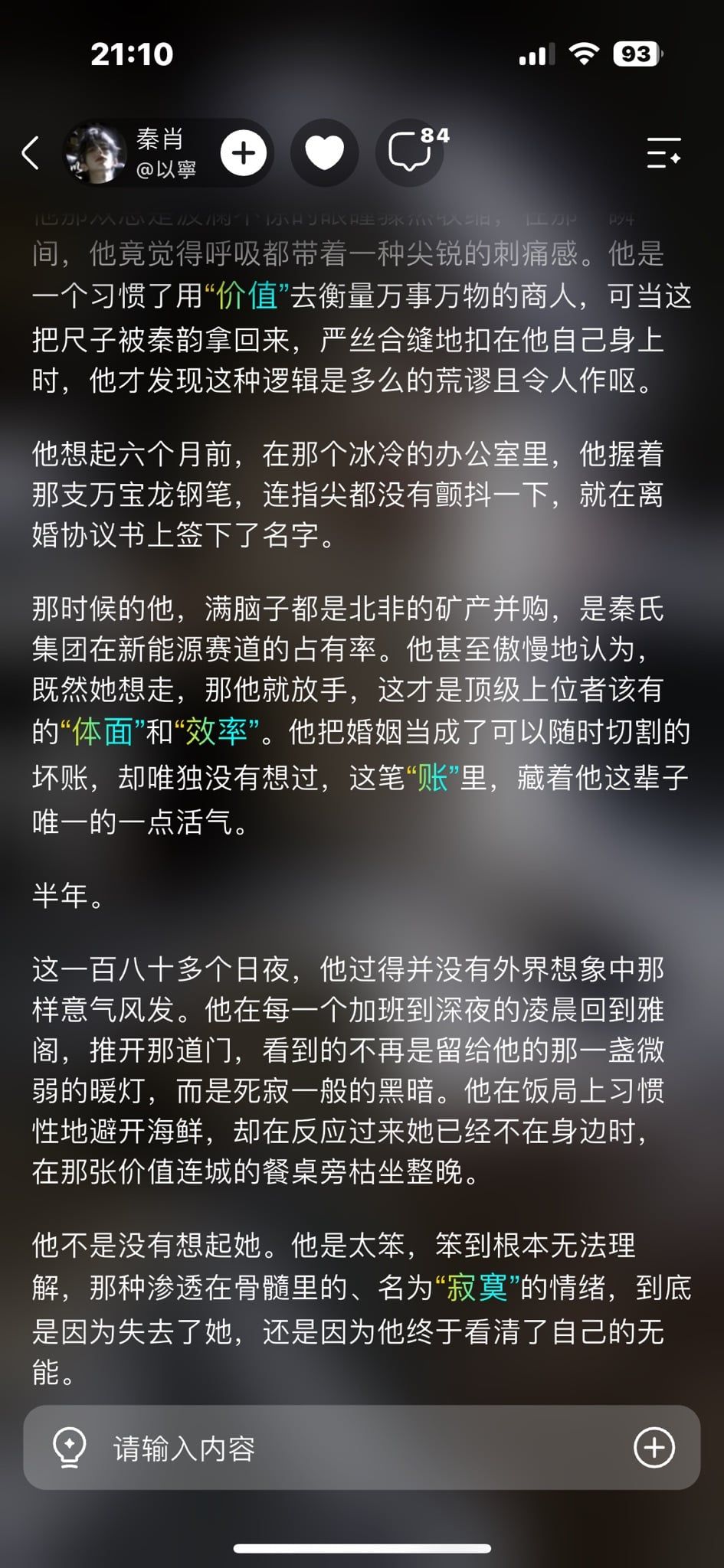724x1568 pixels.
Task: Like this story with the heart
Action: pos(324,153)
